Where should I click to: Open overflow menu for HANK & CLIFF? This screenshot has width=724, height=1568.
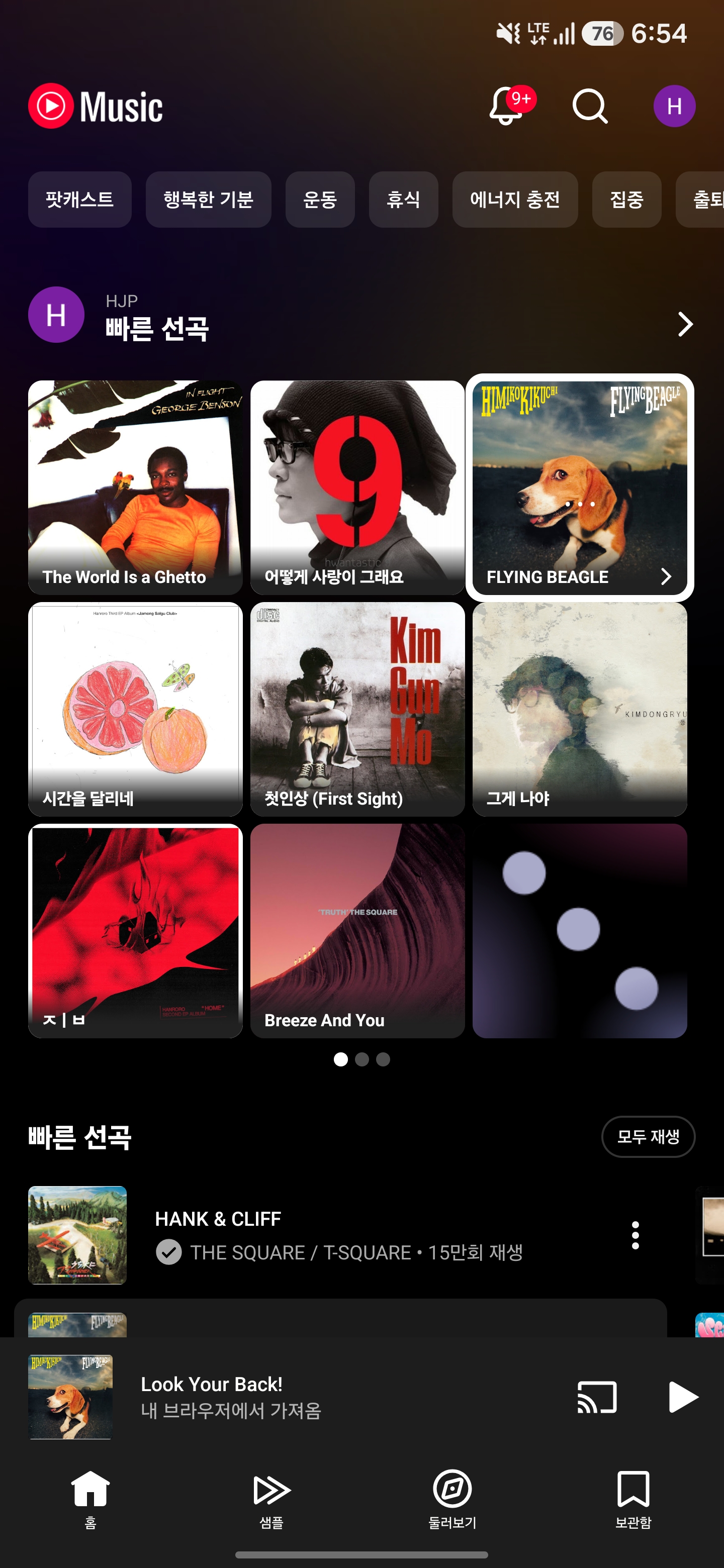635,1235
